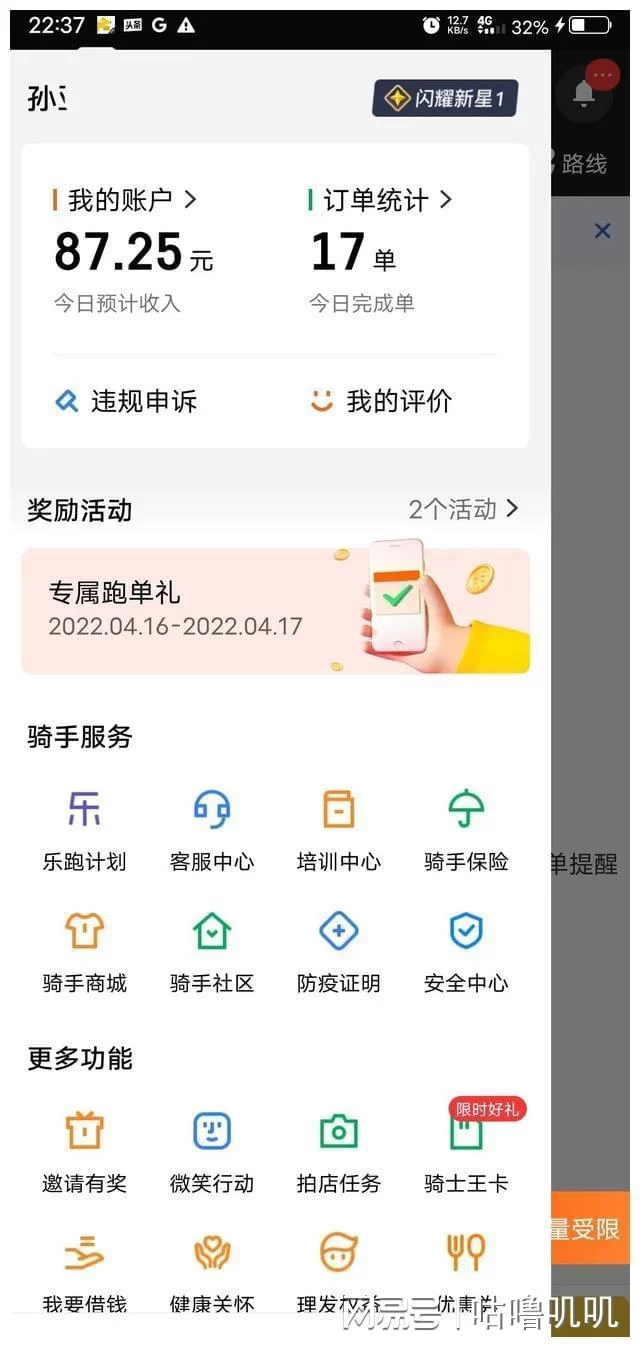This screenshot has height=1347, width=640.
Task: Open 防疫证明 certificate
Action: click(339, 952)
